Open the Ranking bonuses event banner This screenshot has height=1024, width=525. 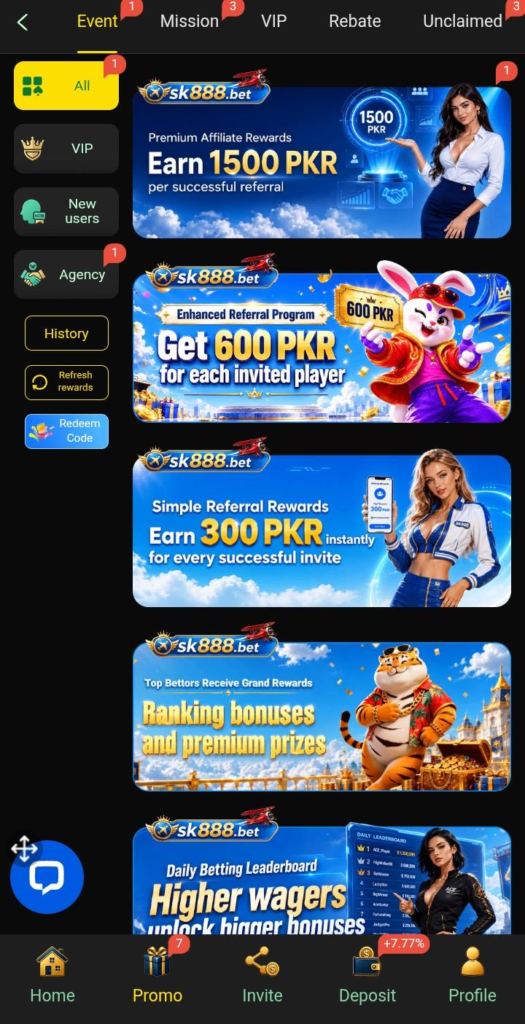(x=322, y=708)
